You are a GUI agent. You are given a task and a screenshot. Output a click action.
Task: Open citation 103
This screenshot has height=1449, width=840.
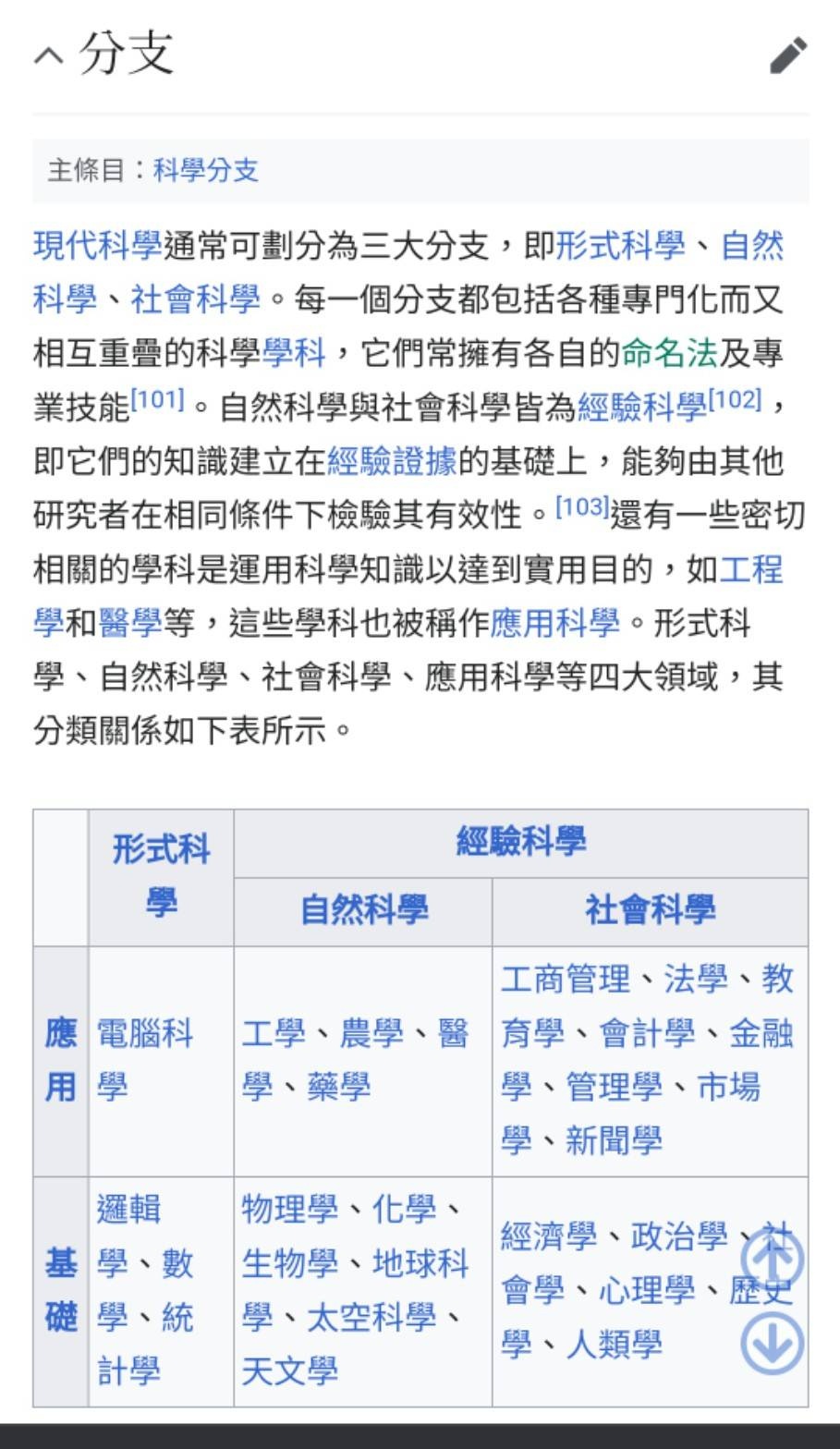tap(582, 506)
